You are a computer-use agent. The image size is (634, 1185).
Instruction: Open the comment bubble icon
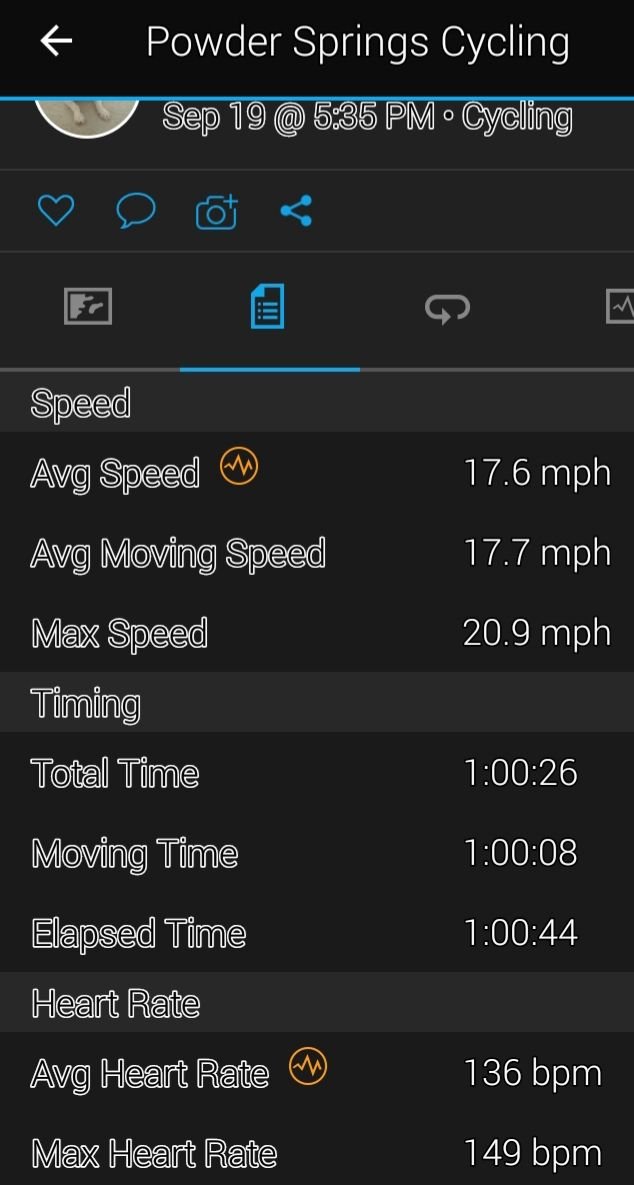coord(136,210)
